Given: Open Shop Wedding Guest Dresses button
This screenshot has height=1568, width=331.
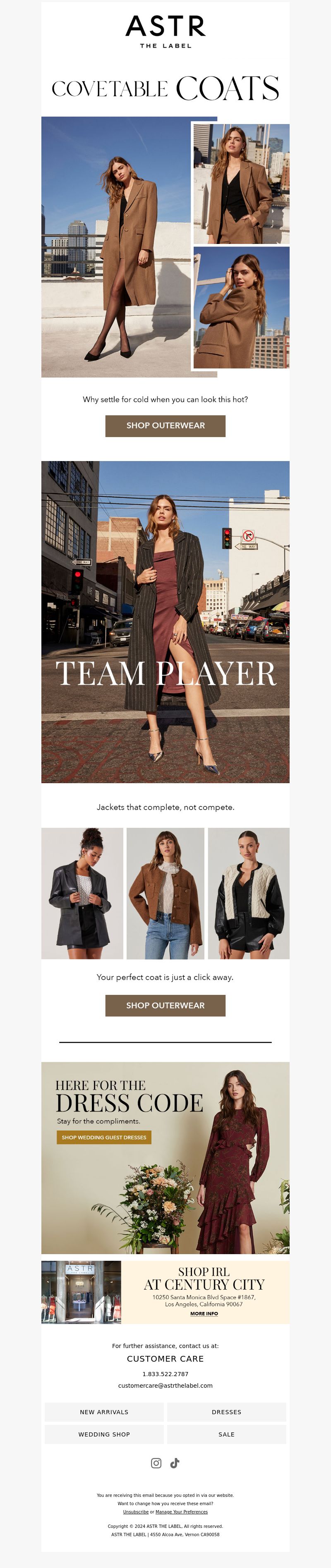Looking at the screenshot, I should 103,1137.
